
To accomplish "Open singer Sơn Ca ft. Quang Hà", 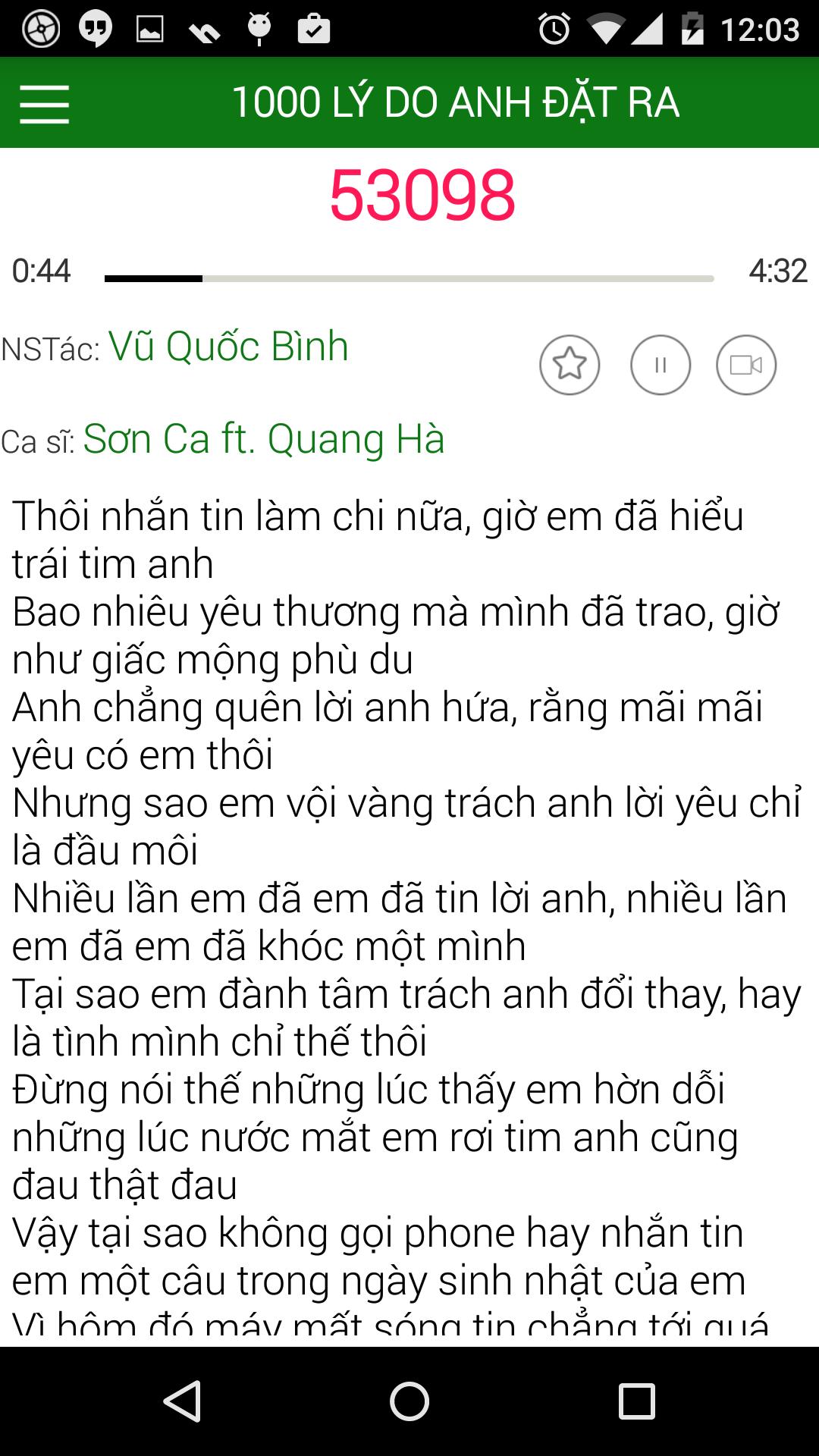I will 263,439.
